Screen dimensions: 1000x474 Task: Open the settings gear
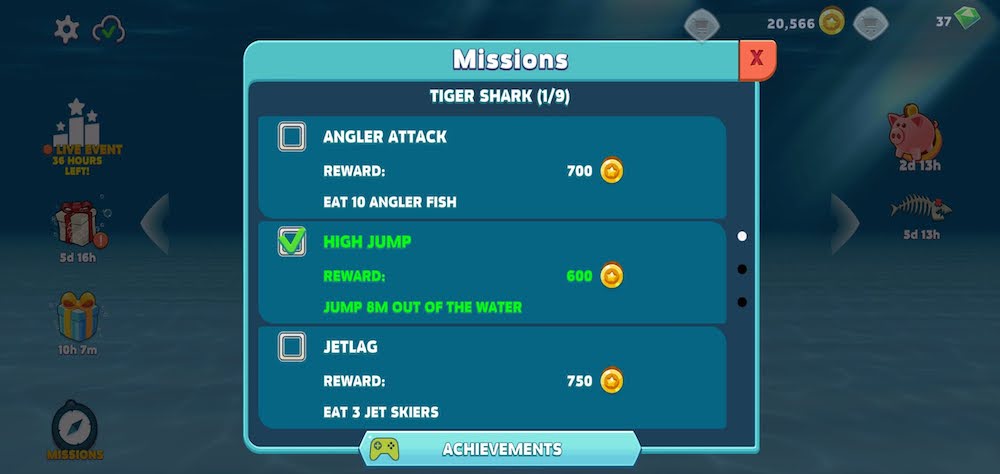click(66, 29)
